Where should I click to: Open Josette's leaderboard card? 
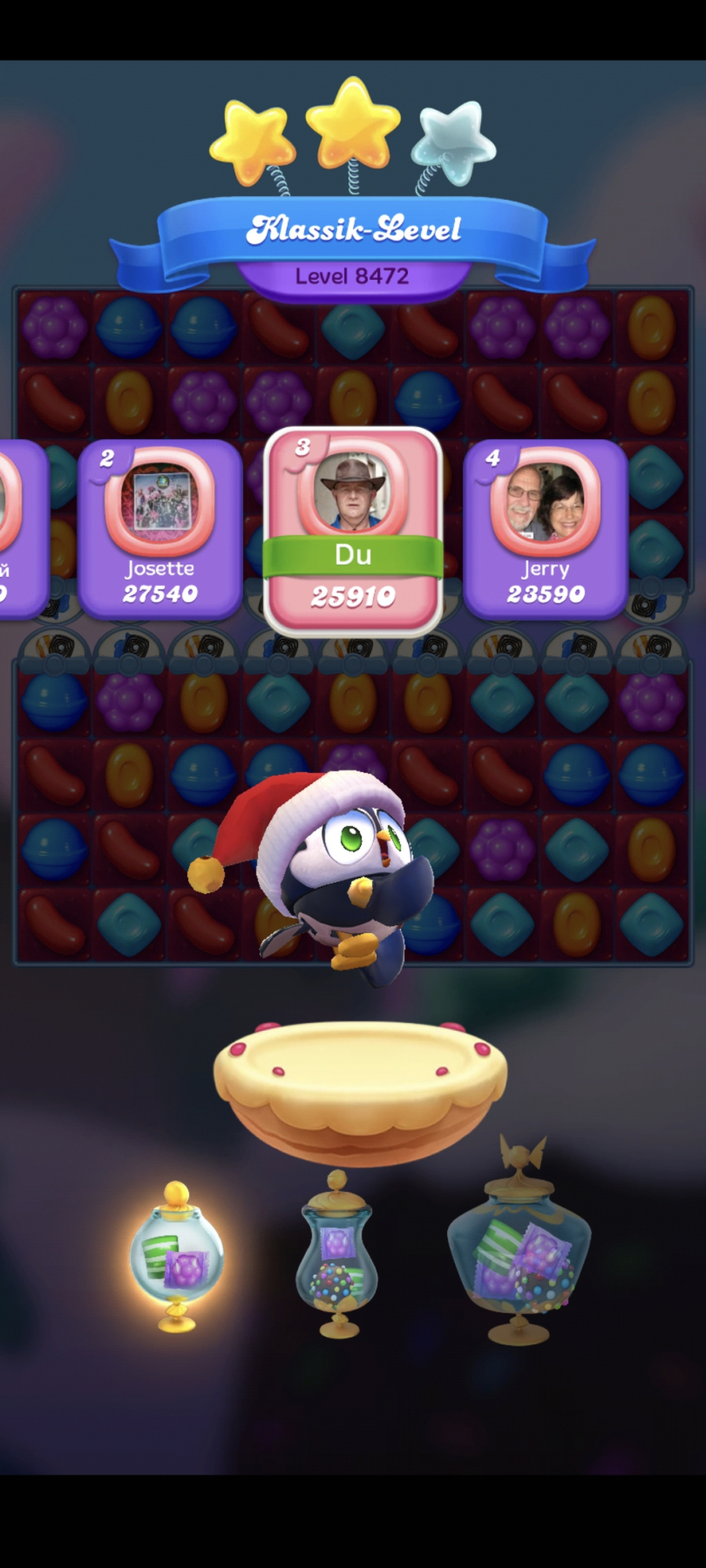coord(159,529)
